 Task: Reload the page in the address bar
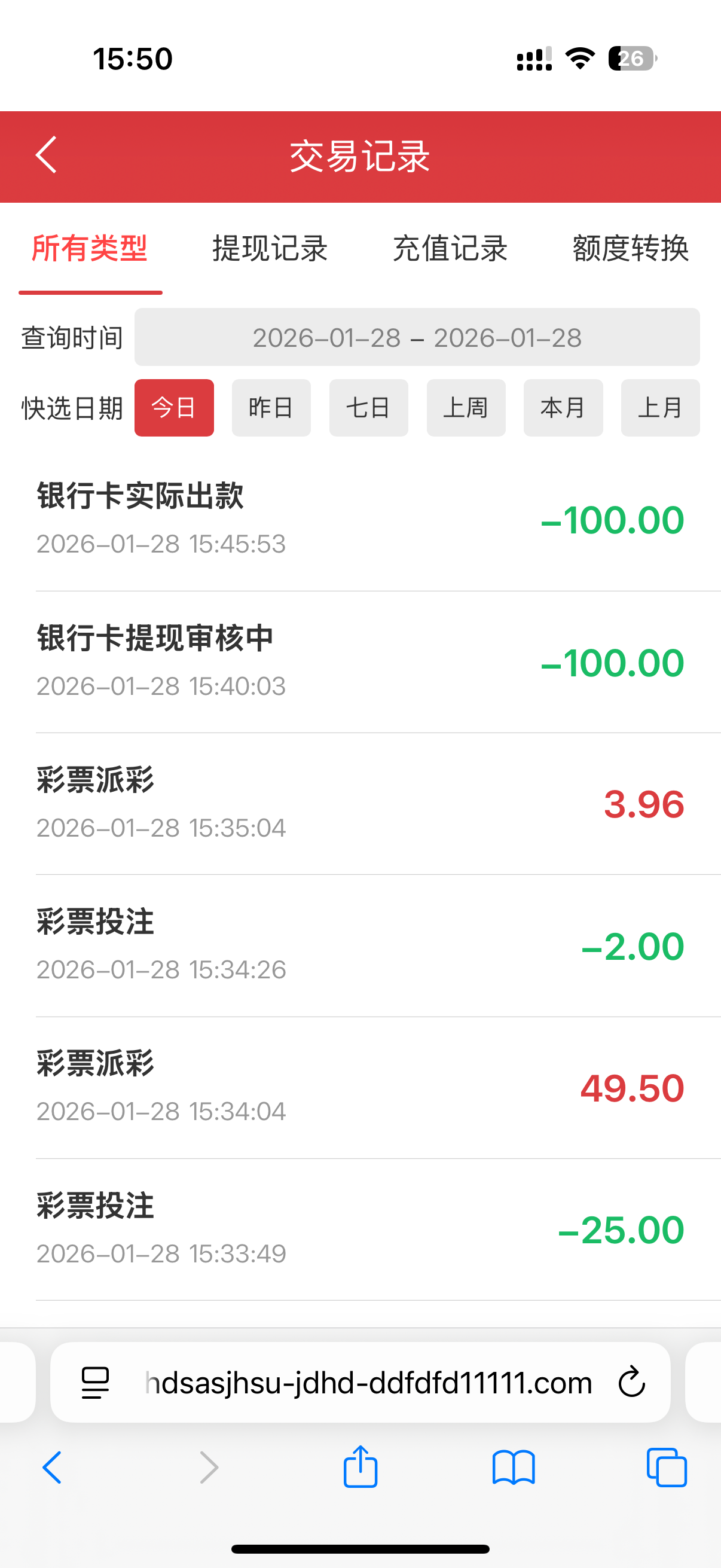(631, 1383)
